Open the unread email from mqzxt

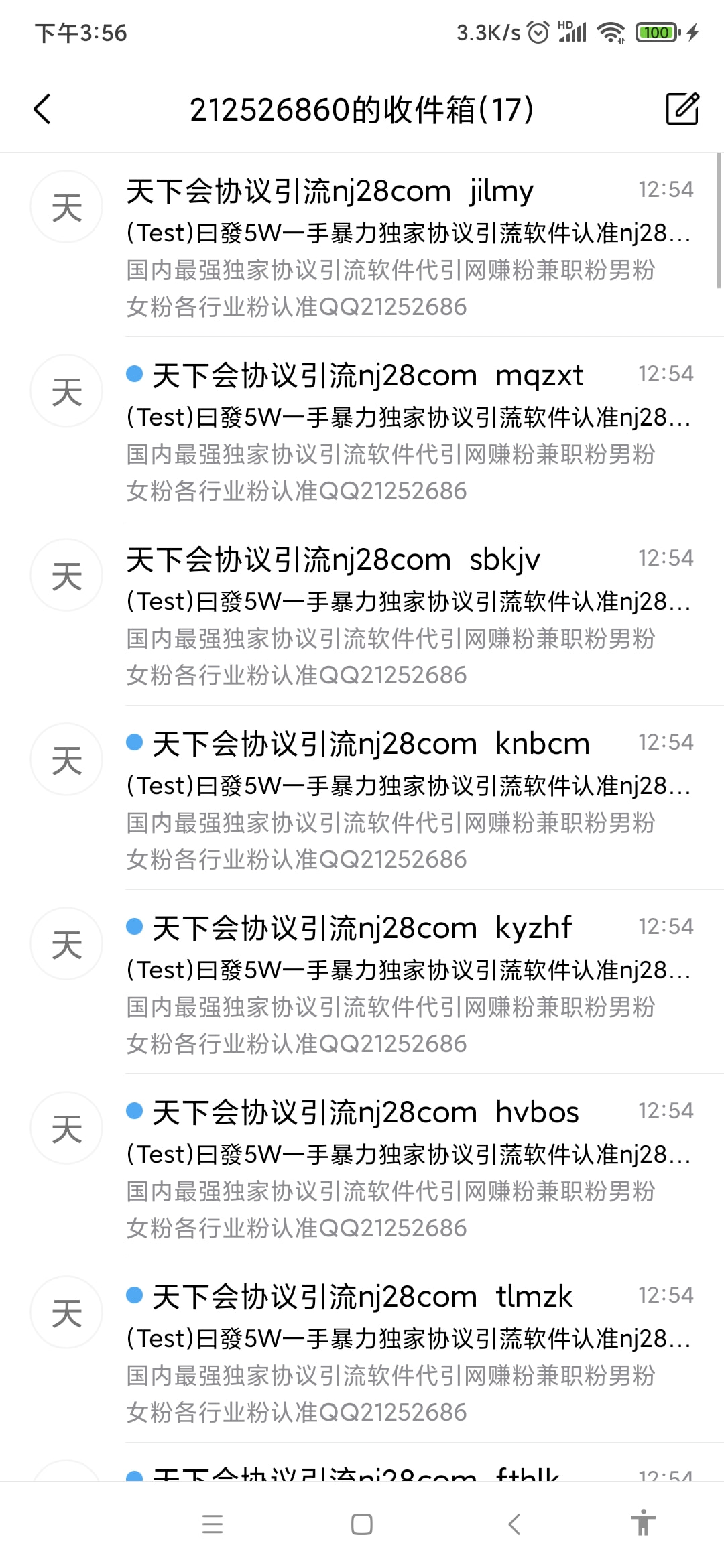coord(362,430)
